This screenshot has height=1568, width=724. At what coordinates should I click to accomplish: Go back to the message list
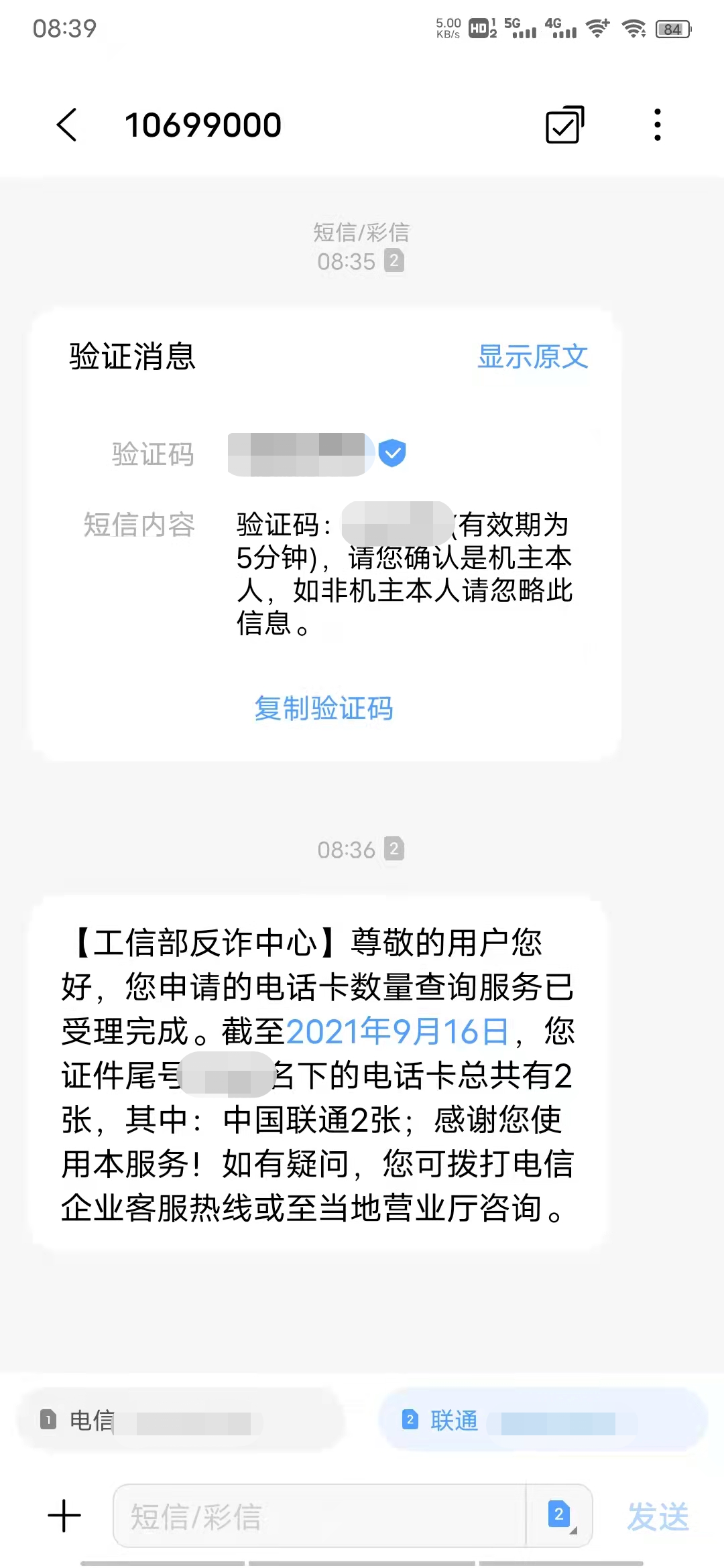coord(66,125)
